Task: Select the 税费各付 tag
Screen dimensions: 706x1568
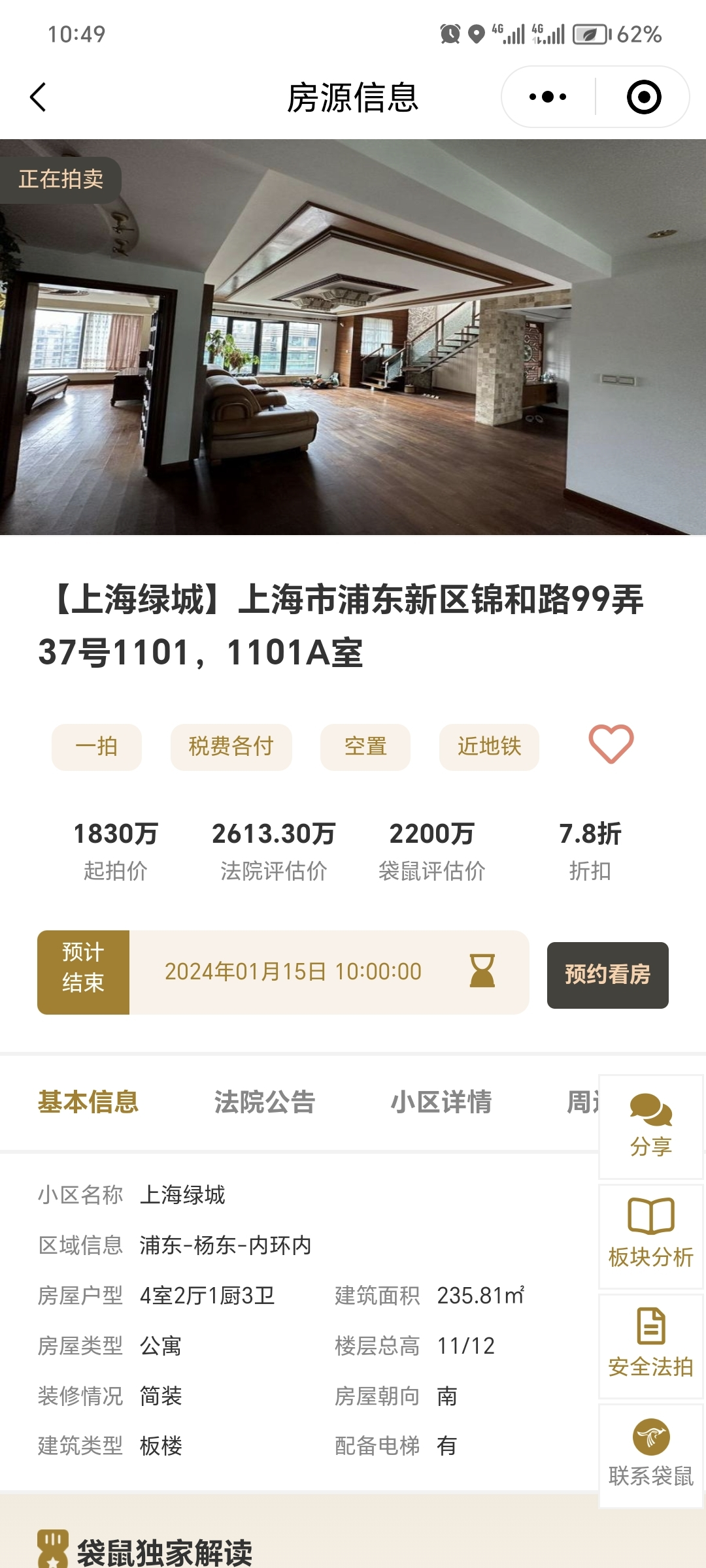Action: pos(231,747)
